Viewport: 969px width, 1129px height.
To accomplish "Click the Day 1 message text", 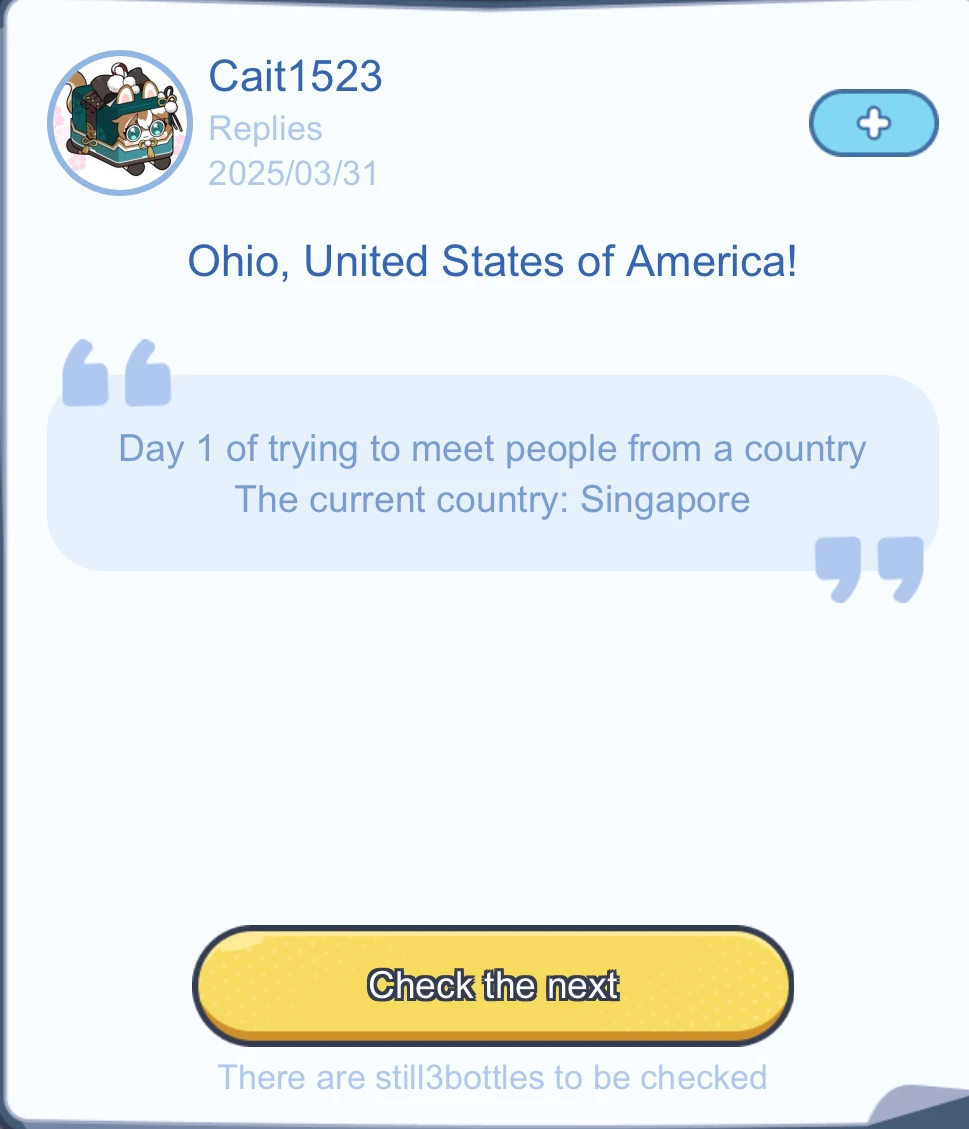I will pyautogui.click(x=490, y=448).
